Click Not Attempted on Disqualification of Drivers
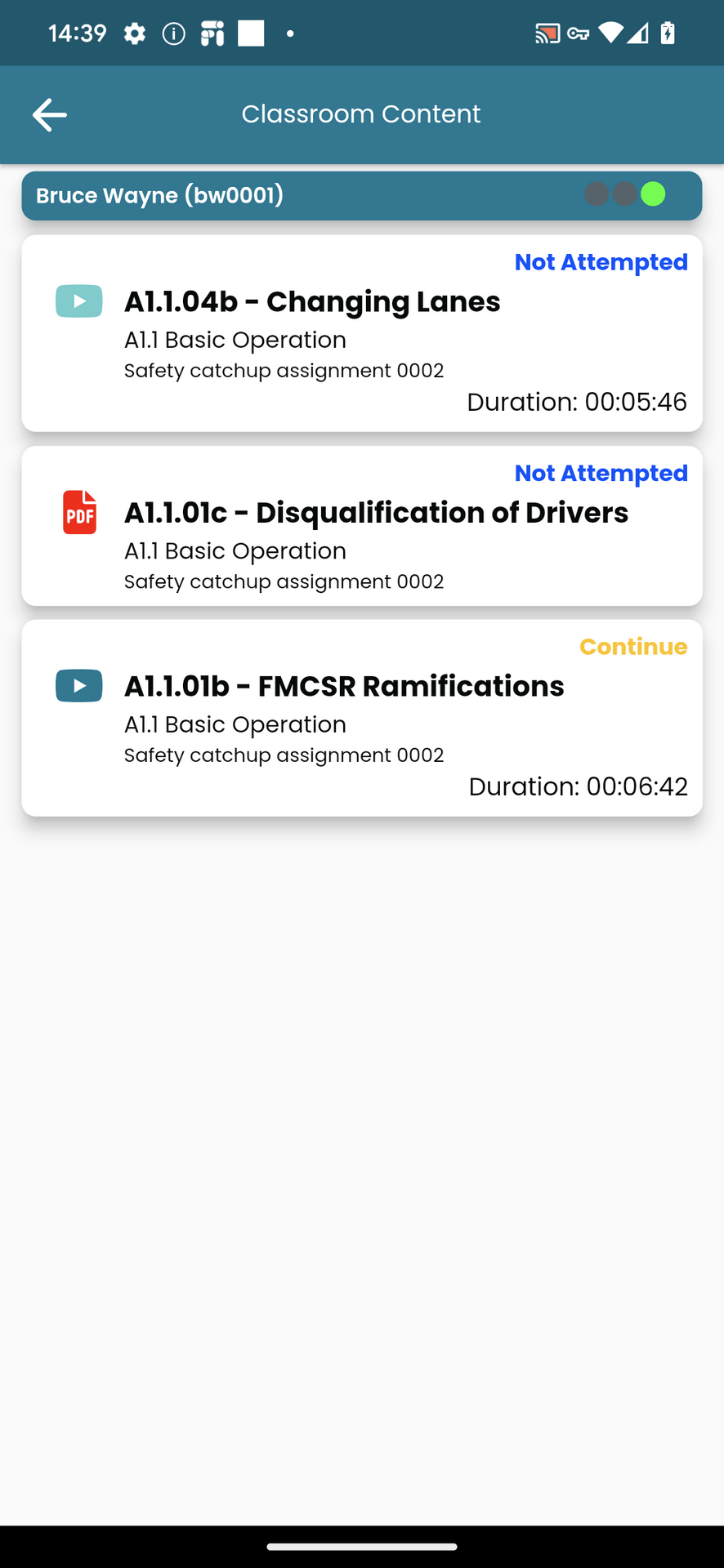The height and width of the screenshot is (1568, 724). pos(601,473)
